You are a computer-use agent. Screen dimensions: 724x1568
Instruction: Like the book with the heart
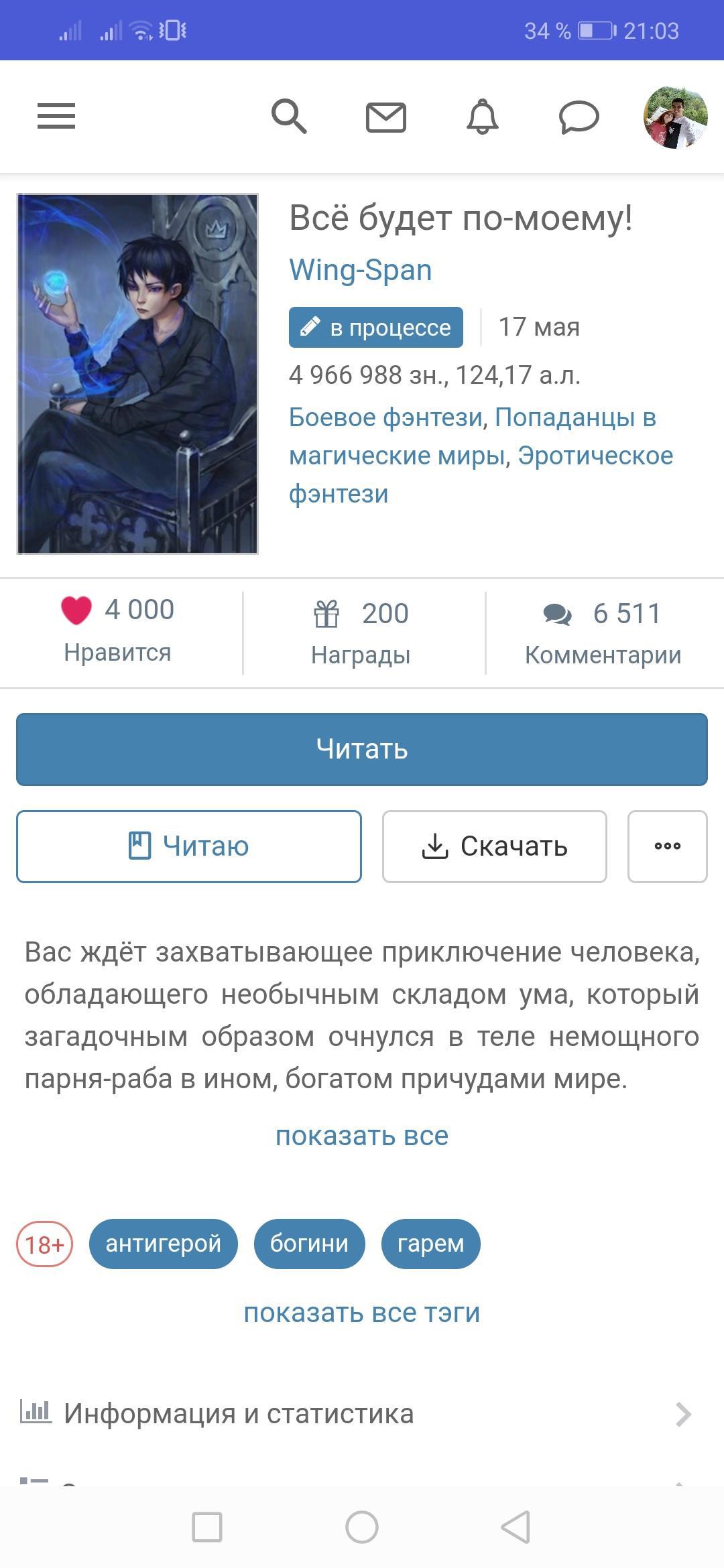76,610
